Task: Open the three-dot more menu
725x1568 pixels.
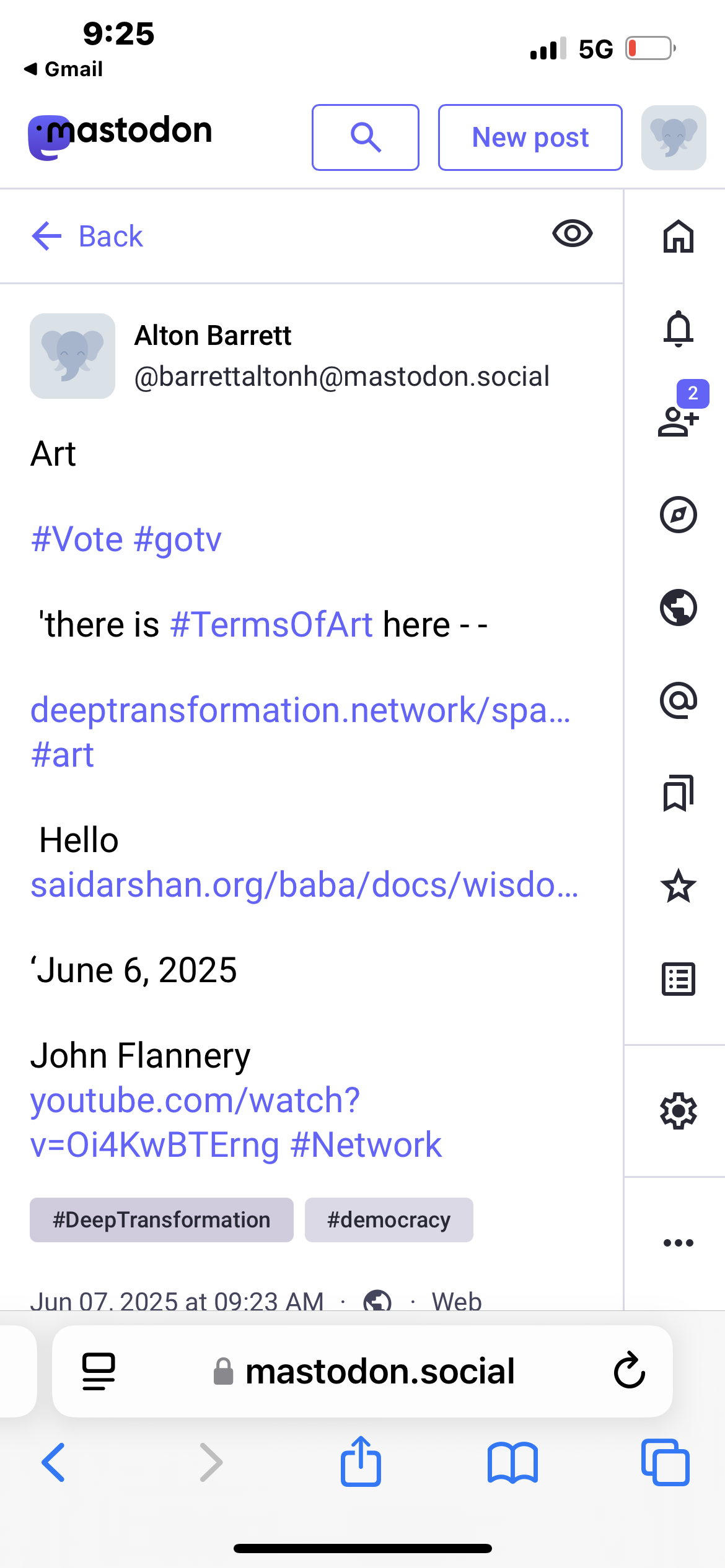Action: click(x=679, y=1243)
